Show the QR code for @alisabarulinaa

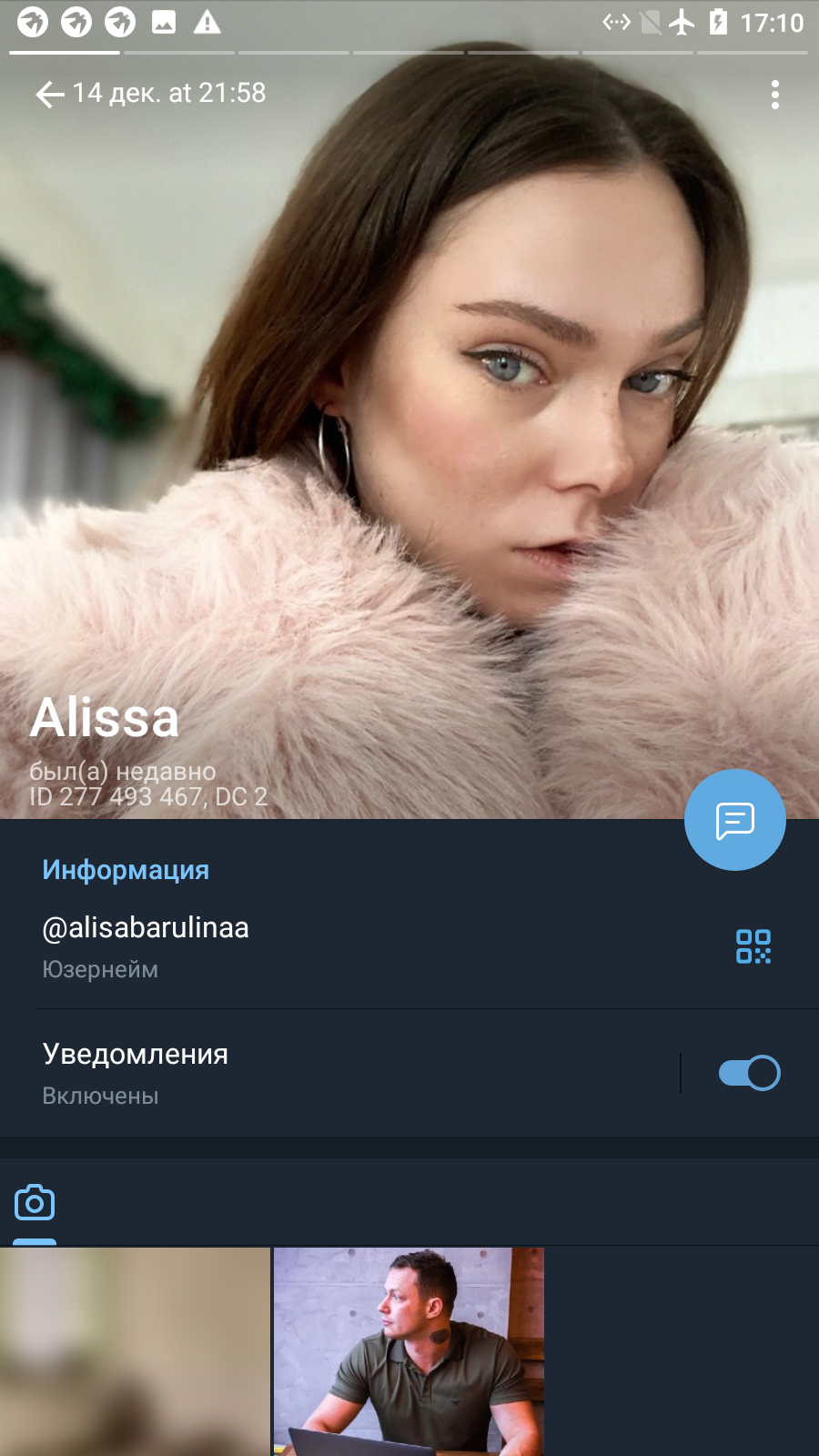coord(753,946)
